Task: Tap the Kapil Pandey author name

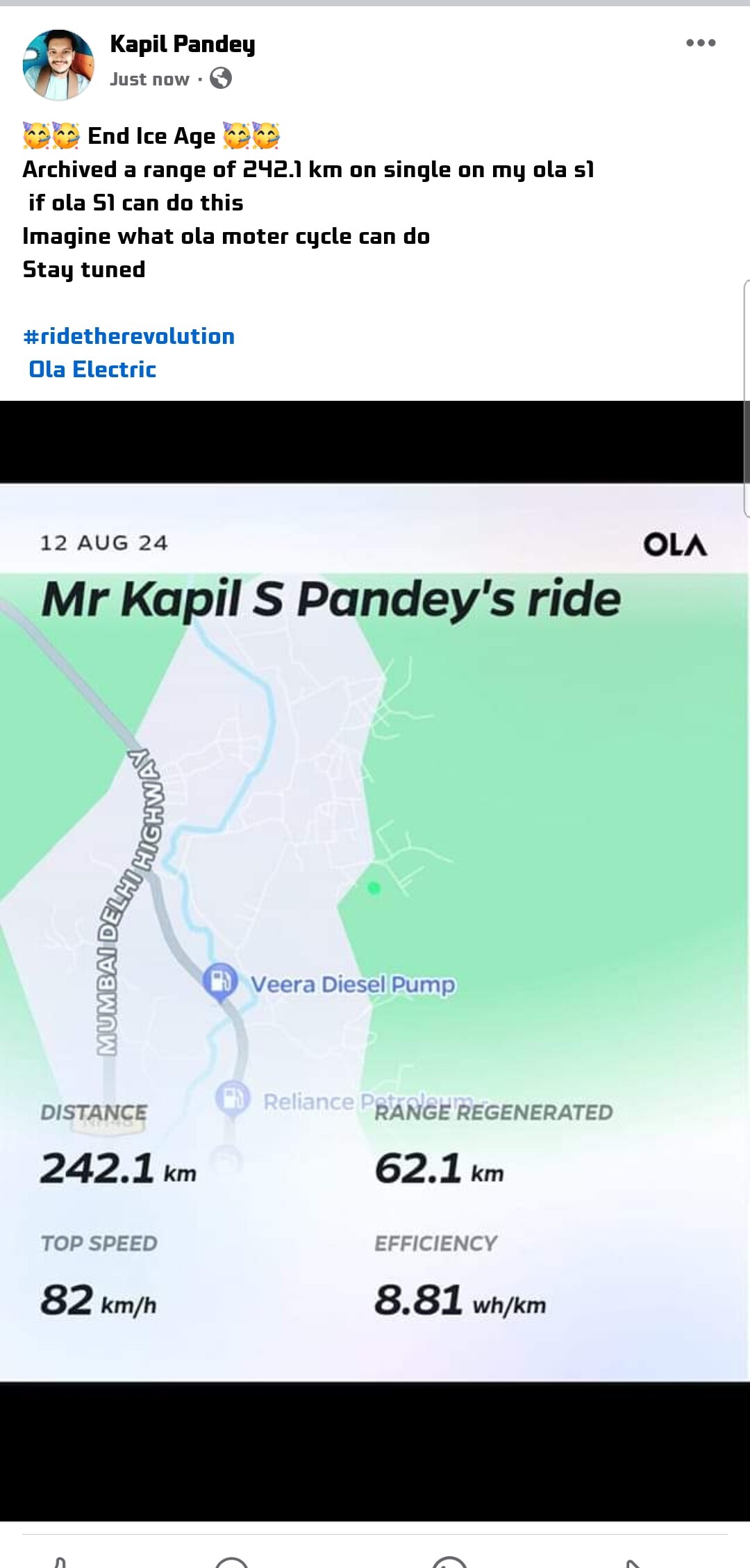Action: pyautogui.click(x=183, y=44)
